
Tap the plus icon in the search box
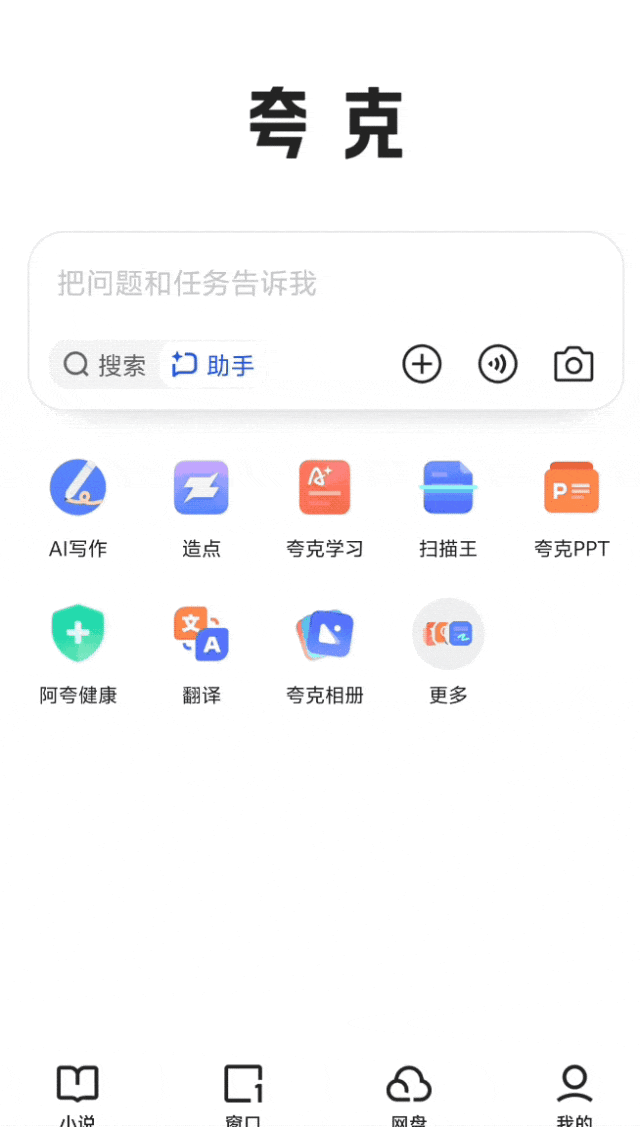click(422, 364)
